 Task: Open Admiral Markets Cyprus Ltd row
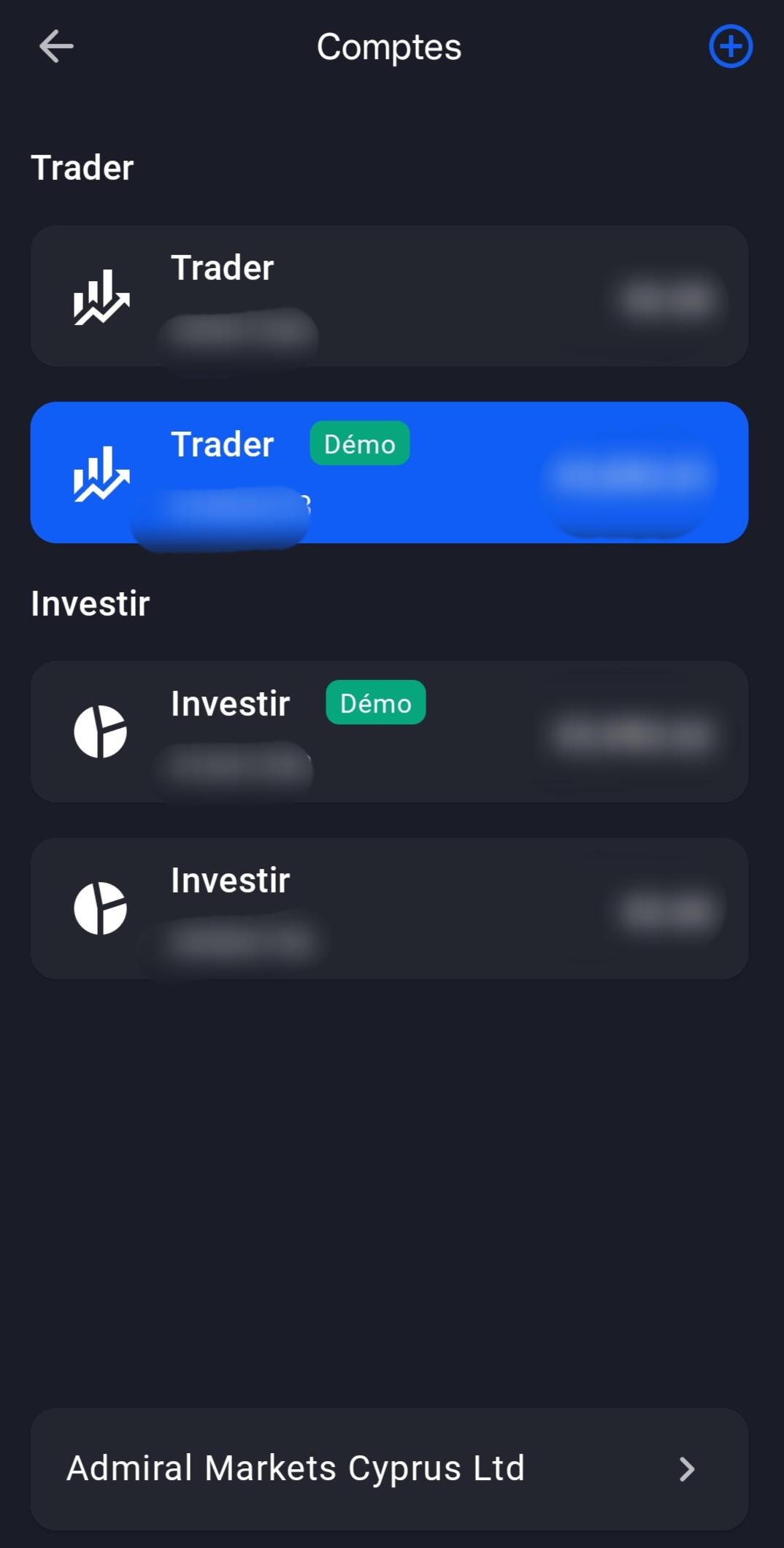(389, 1469)
